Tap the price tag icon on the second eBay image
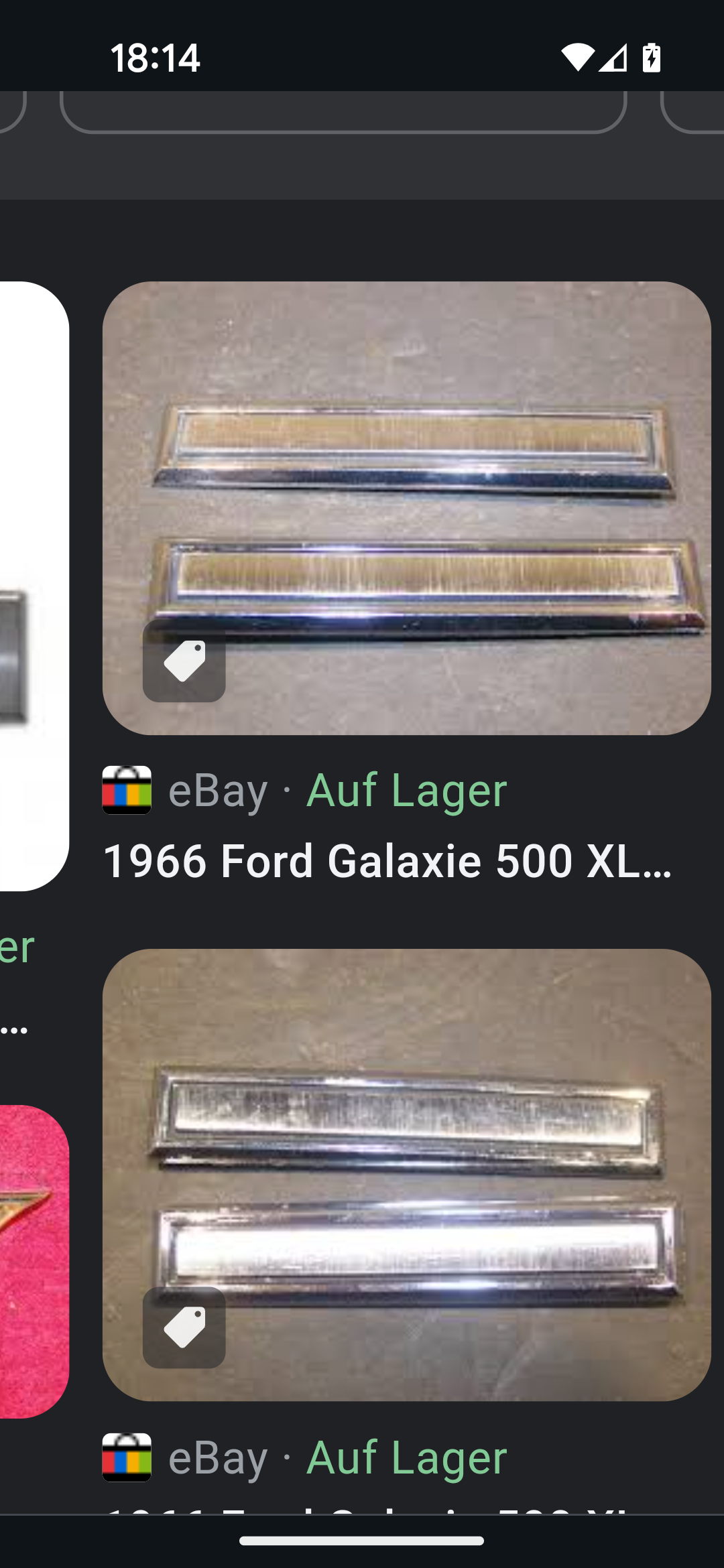Screen dimensions: 724x1568 point(184,1327)
